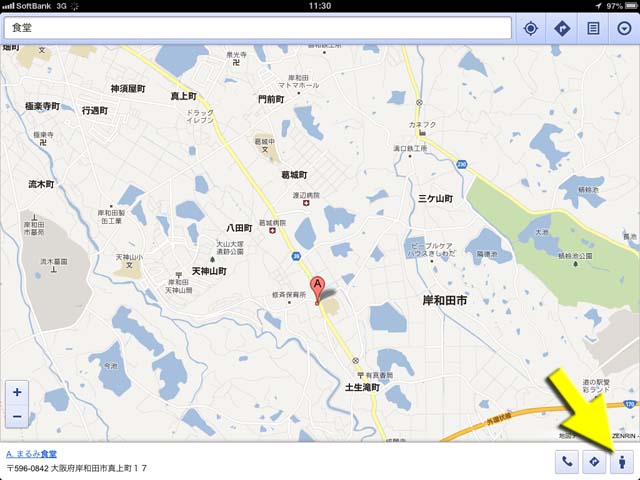
Task: Open the dropdown menu in top bar
Action: click(x=623, y=28)
